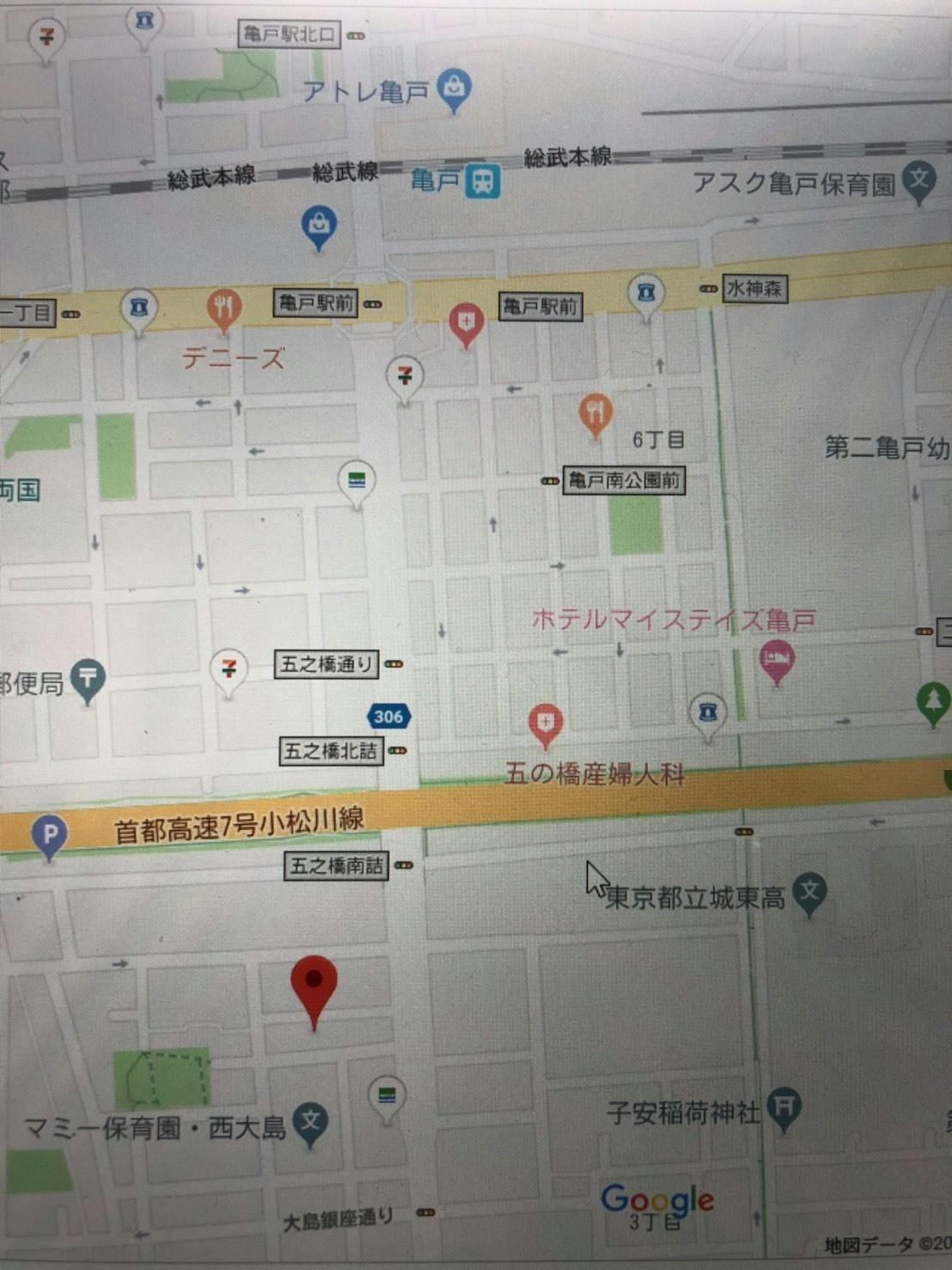Open the 東京都立城東高 school marker
Viewport: 952px width, 1270px height.
pos(809,894)
